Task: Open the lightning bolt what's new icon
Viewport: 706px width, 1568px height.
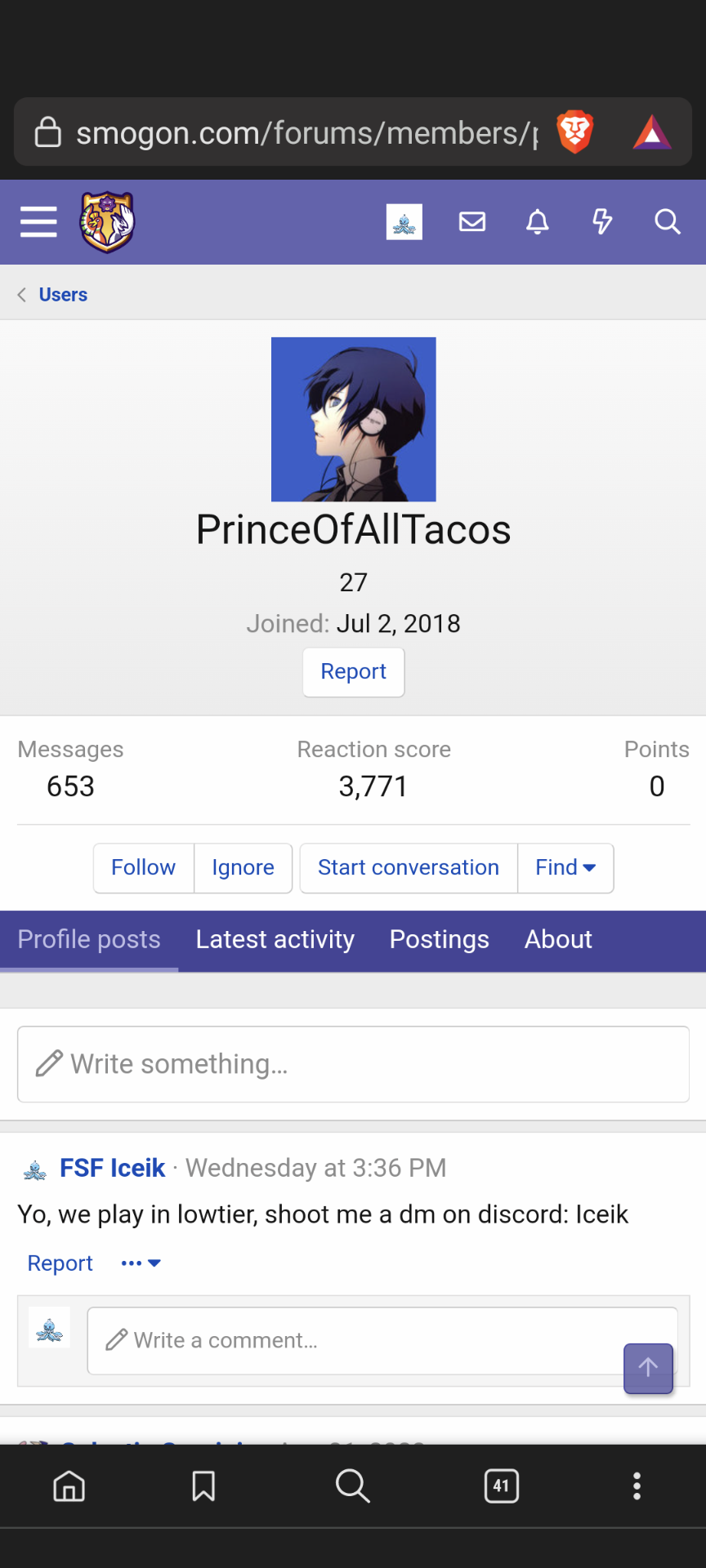Action: [602, 221]
